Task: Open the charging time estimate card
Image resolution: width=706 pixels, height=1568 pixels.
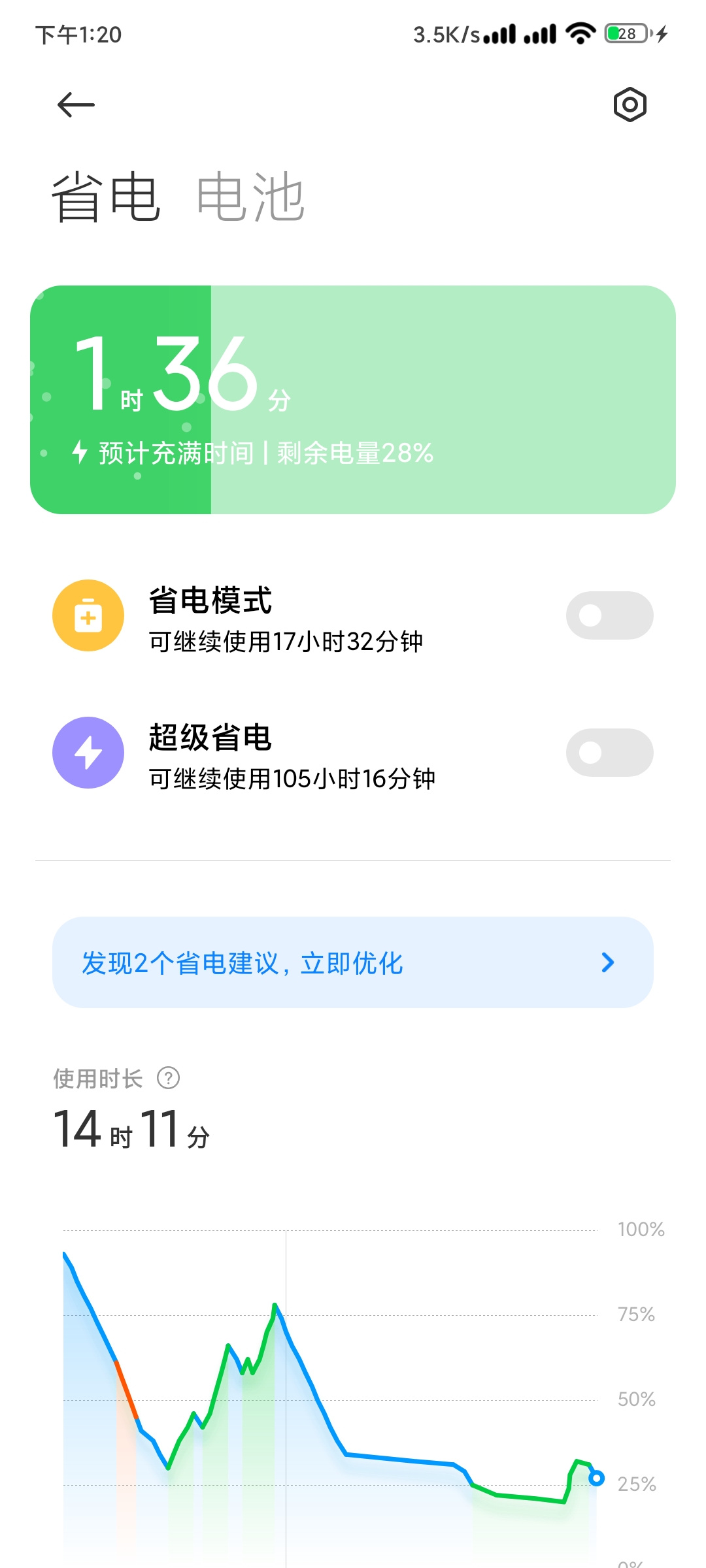Action: pos(353,400)
